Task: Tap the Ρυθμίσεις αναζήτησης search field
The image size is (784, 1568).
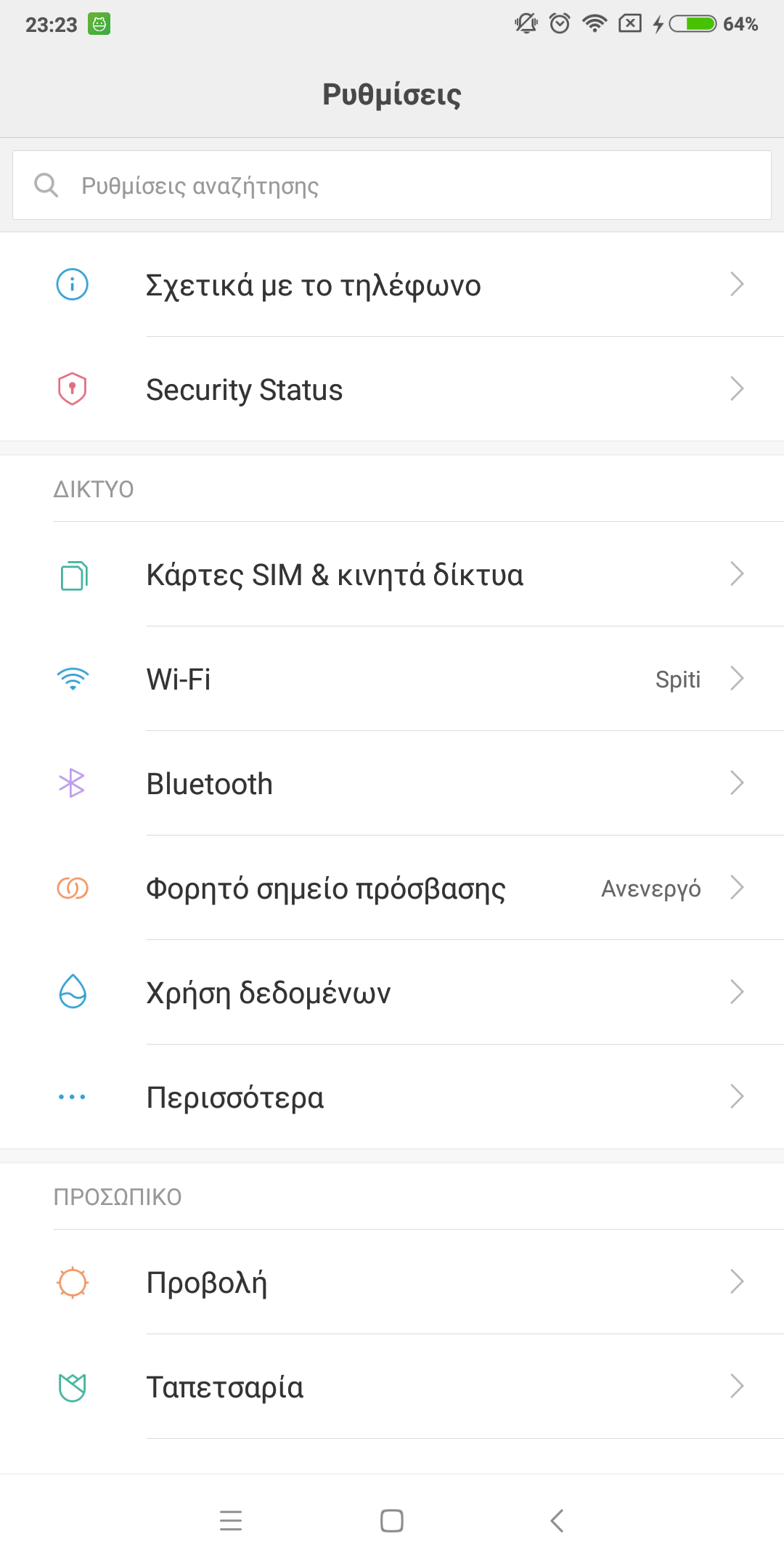Action: 392,186
